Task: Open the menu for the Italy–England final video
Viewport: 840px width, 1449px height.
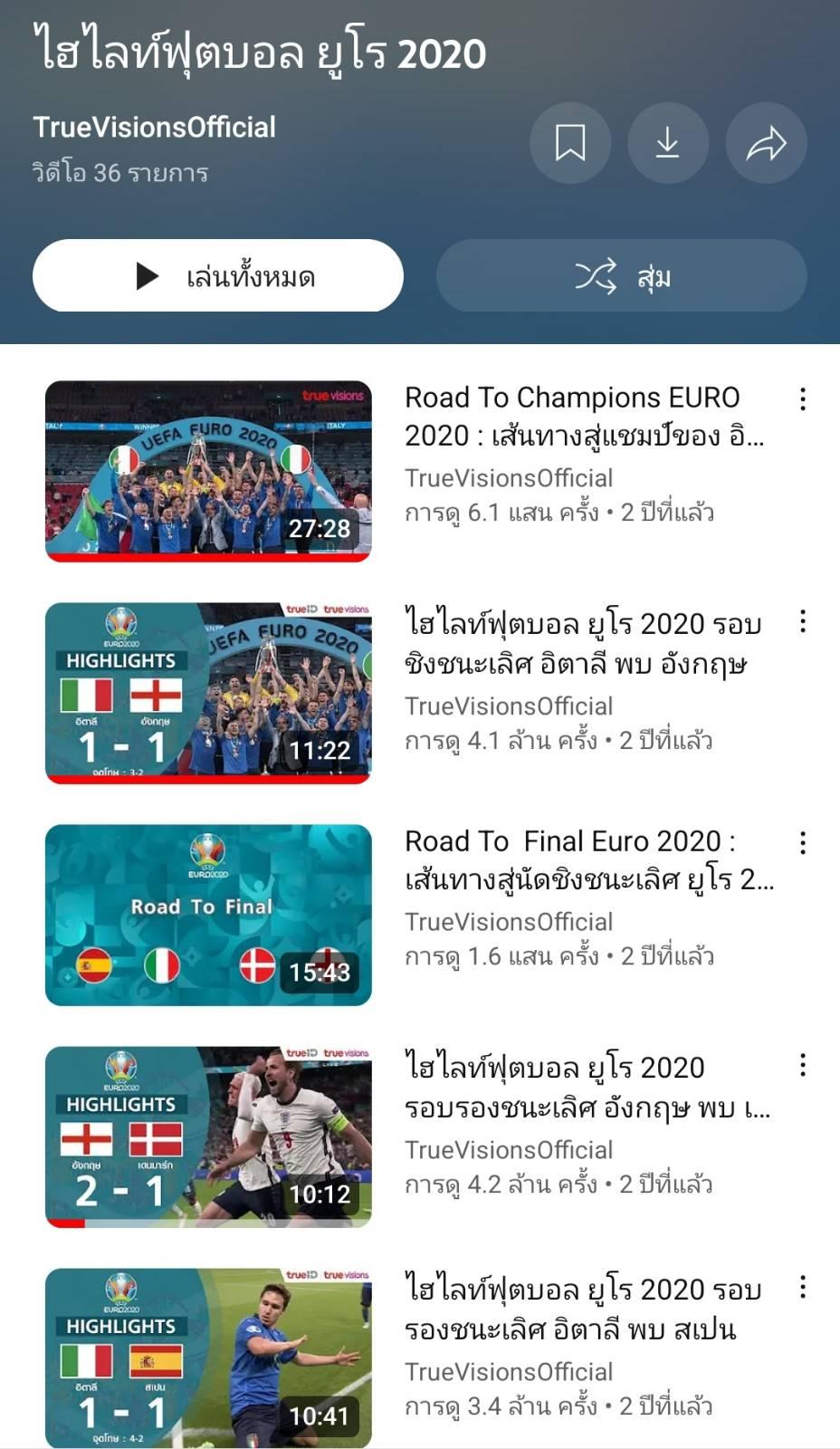Action: coord(803,621)
